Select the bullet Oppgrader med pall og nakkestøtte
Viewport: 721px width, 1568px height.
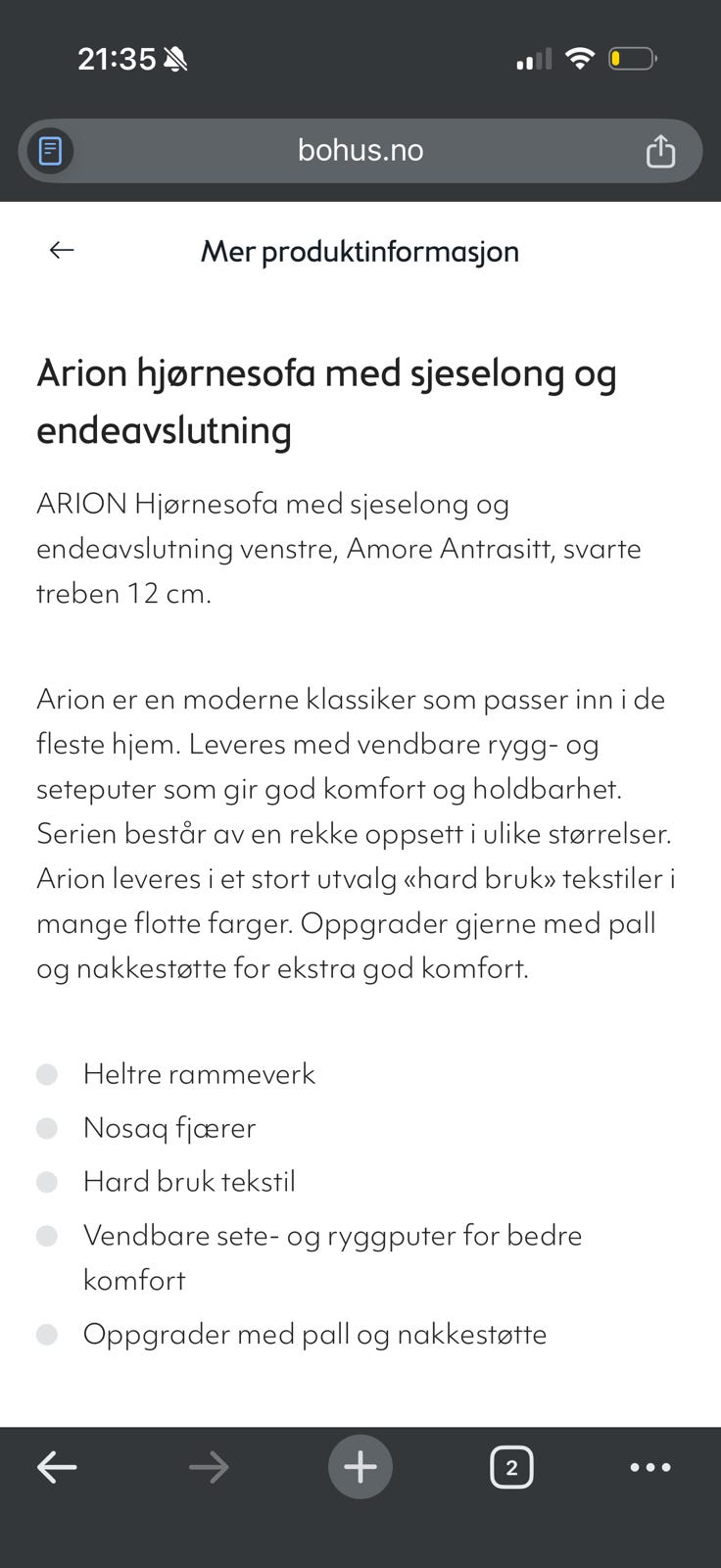pos(315,1334)
